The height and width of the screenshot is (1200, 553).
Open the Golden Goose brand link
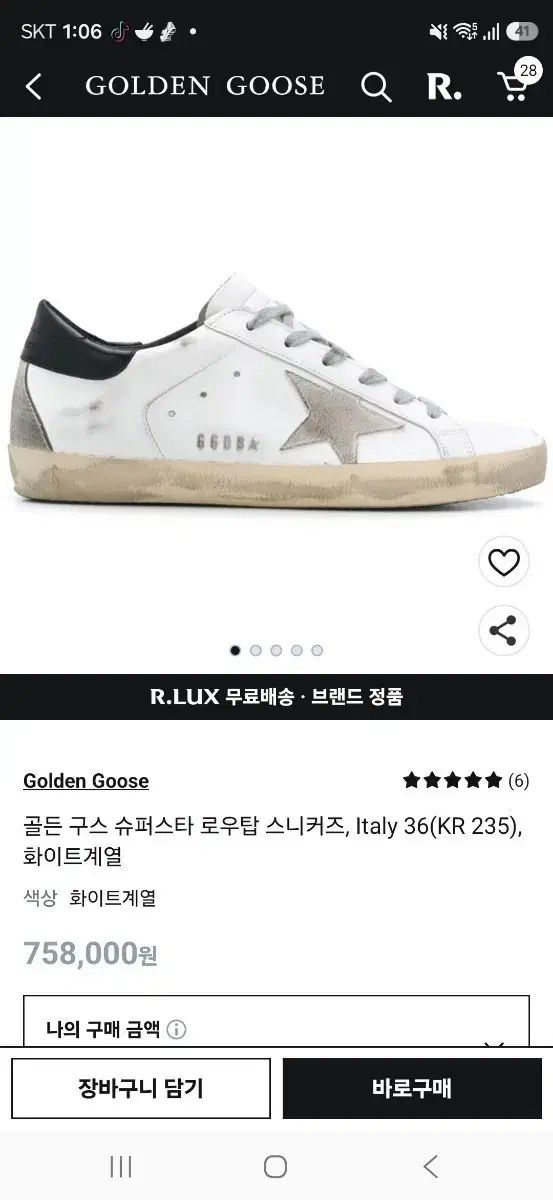tap(86, 781)
